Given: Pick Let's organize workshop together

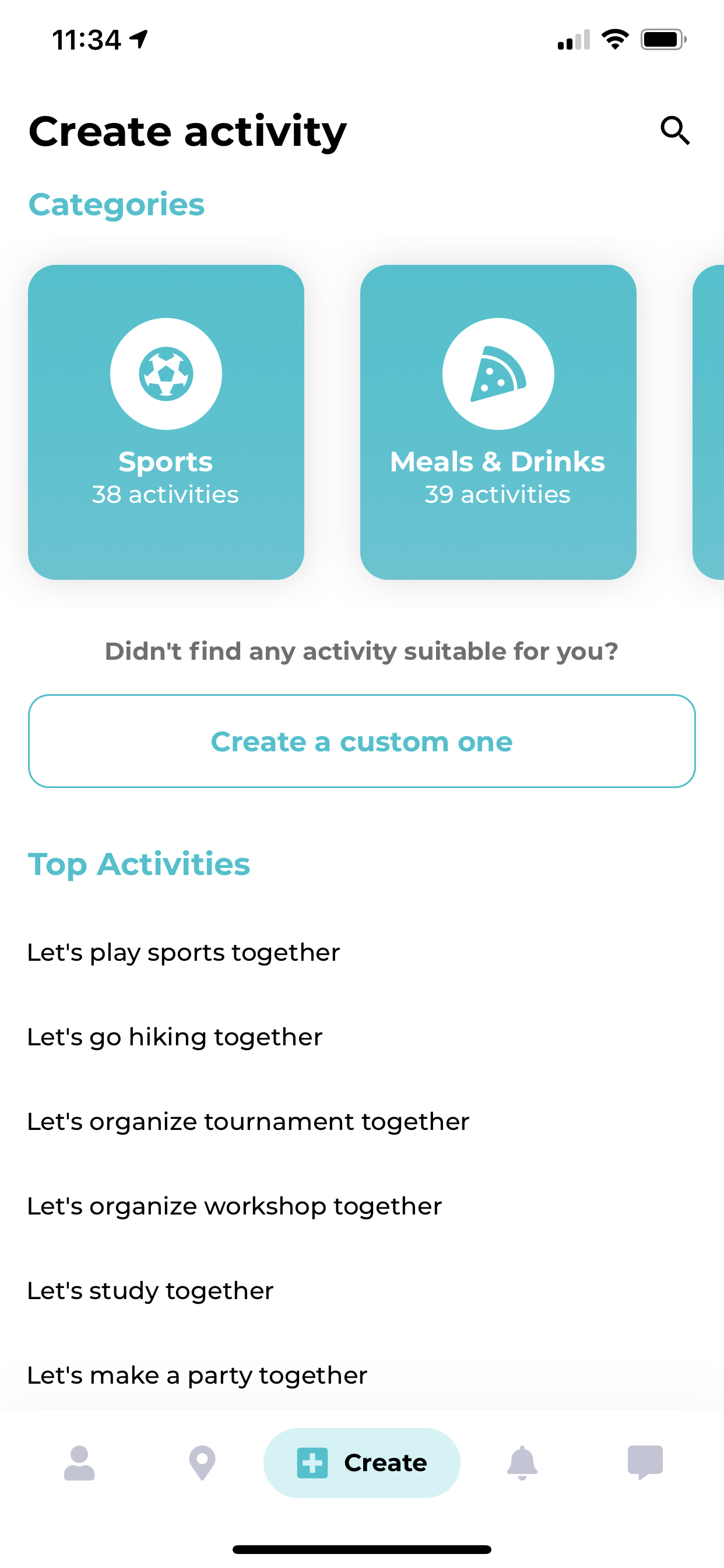Looking at the screenshot, I should tap(234, 1206).
